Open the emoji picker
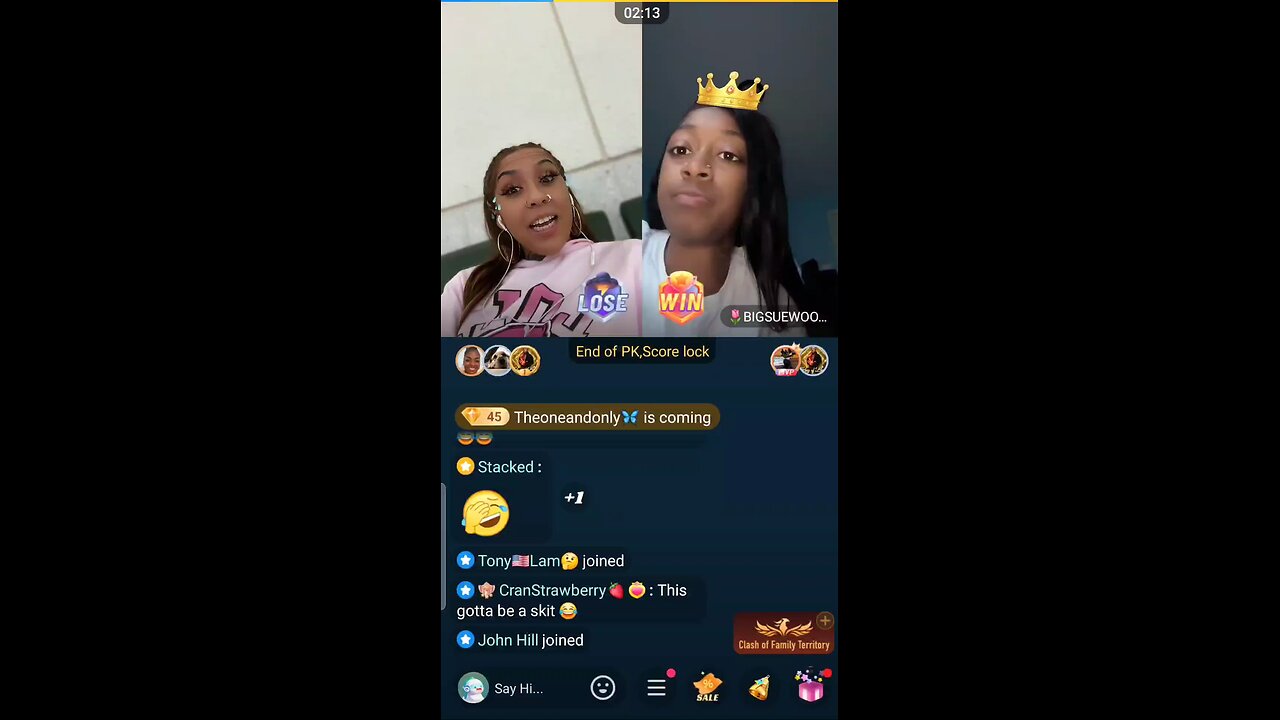 (603, 688)
